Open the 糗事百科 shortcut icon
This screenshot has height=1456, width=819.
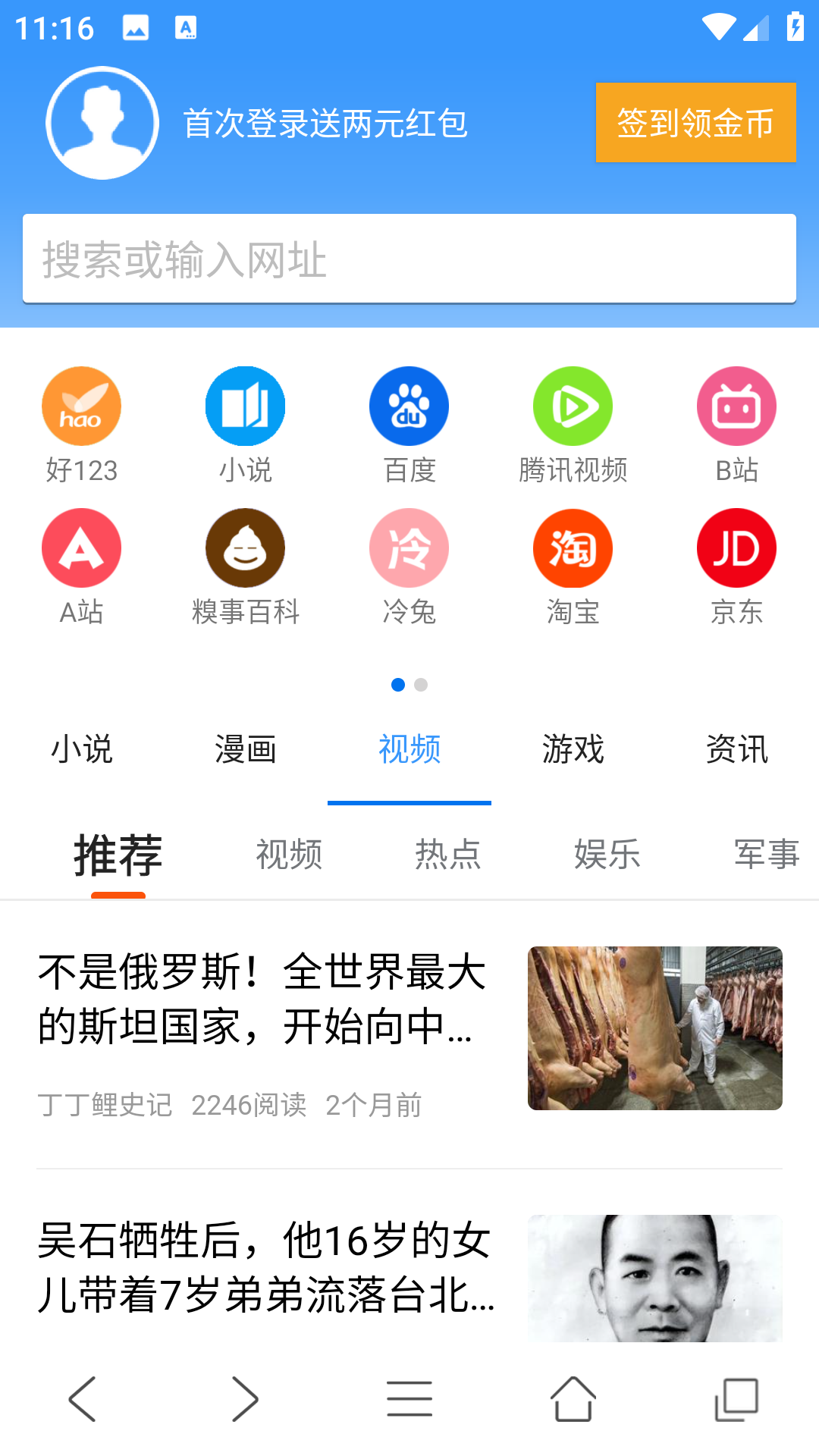pyautogui.click(x=245, y=548)
